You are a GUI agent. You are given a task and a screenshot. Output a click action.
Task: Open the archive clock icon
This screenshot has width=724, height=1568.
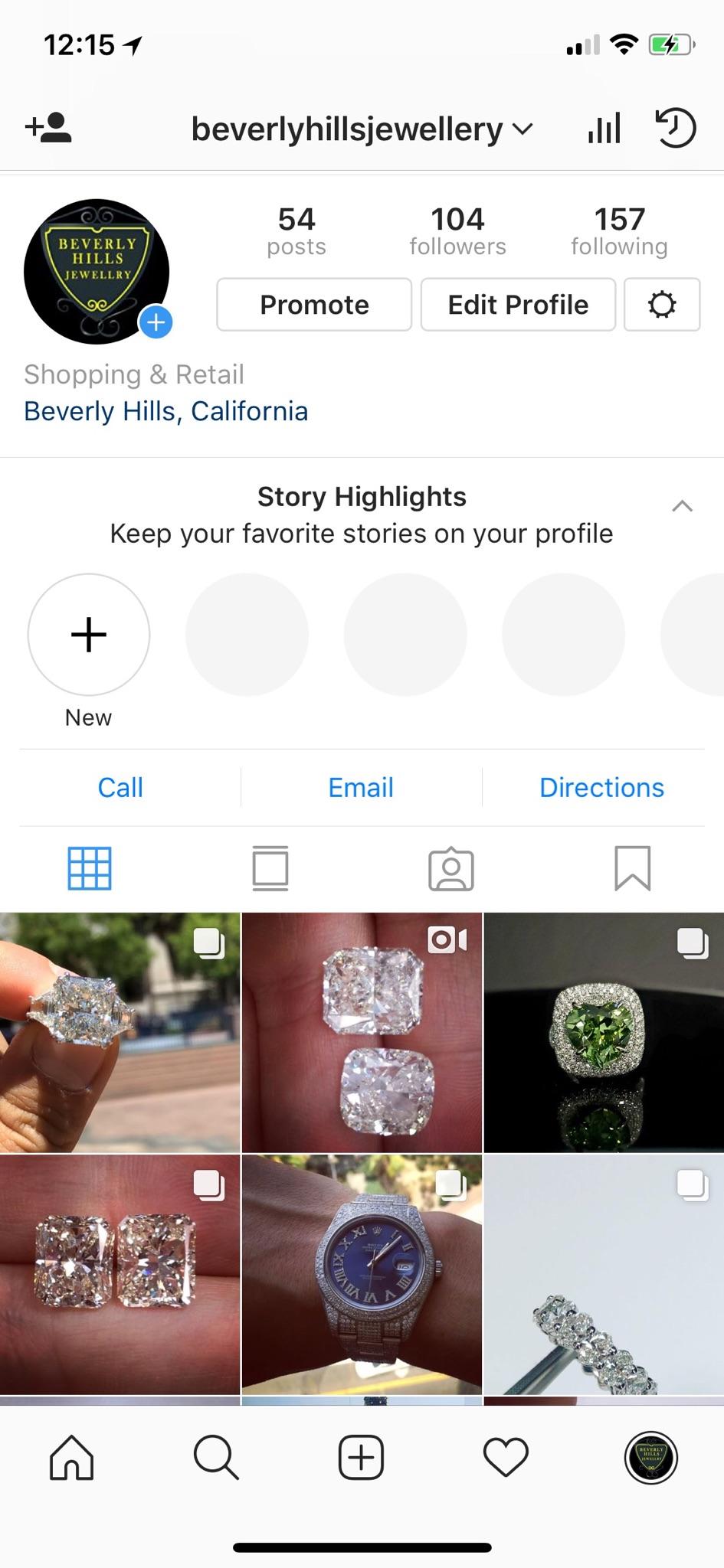coord(675,128)
